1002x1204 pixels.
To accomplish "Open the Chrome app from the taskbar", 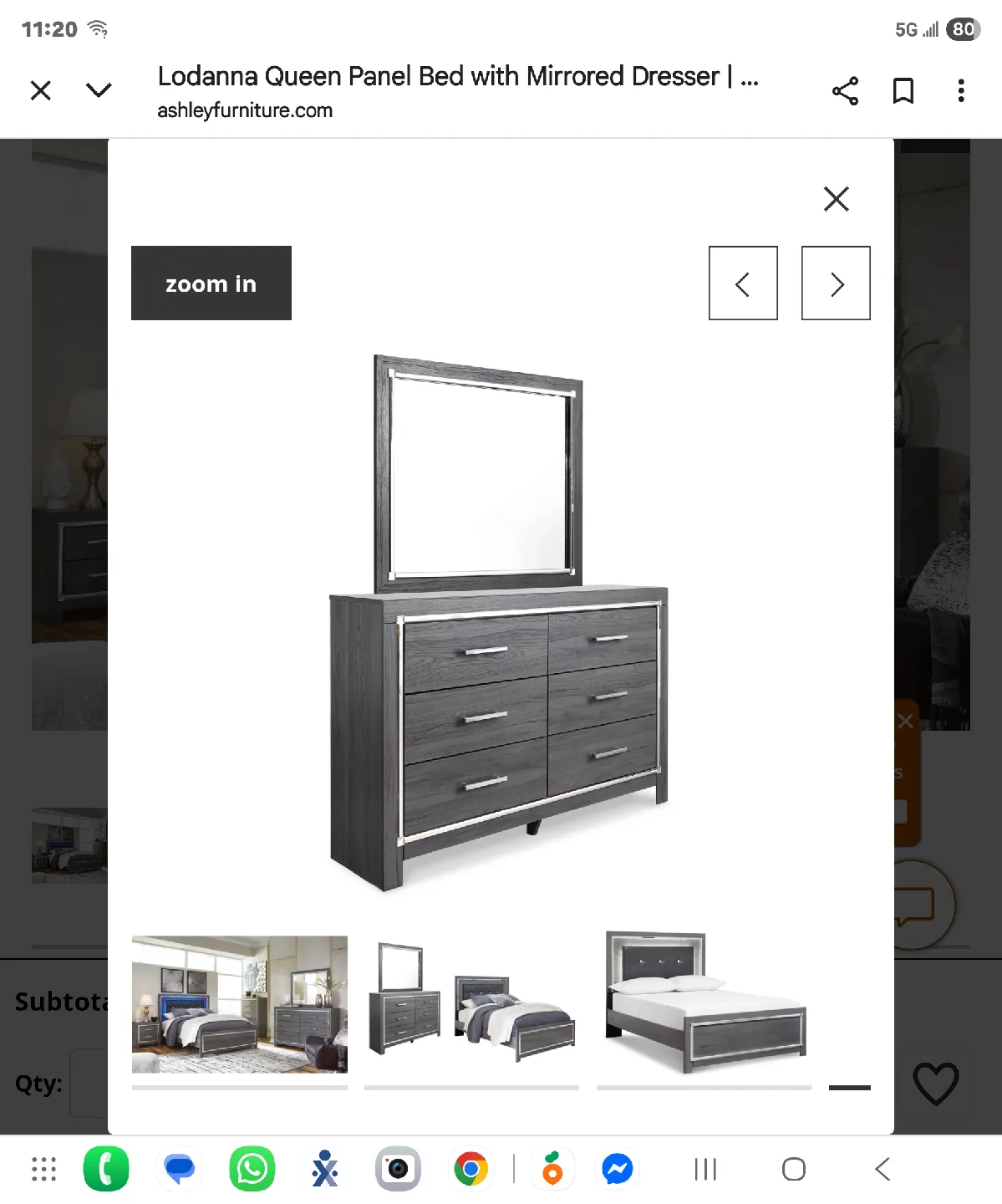I will click(471, 1169).
